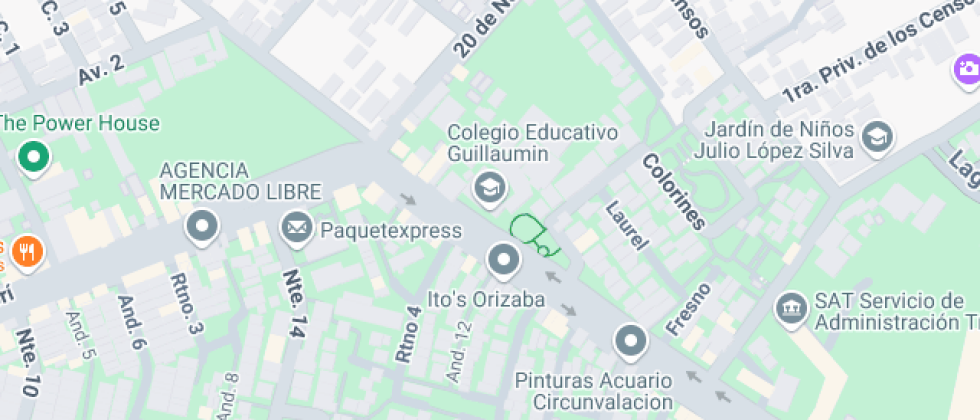Tap Jardín de Niños Julio López Silva marker
The height and width of the screenshot is (420, 980).
[878, 138]
